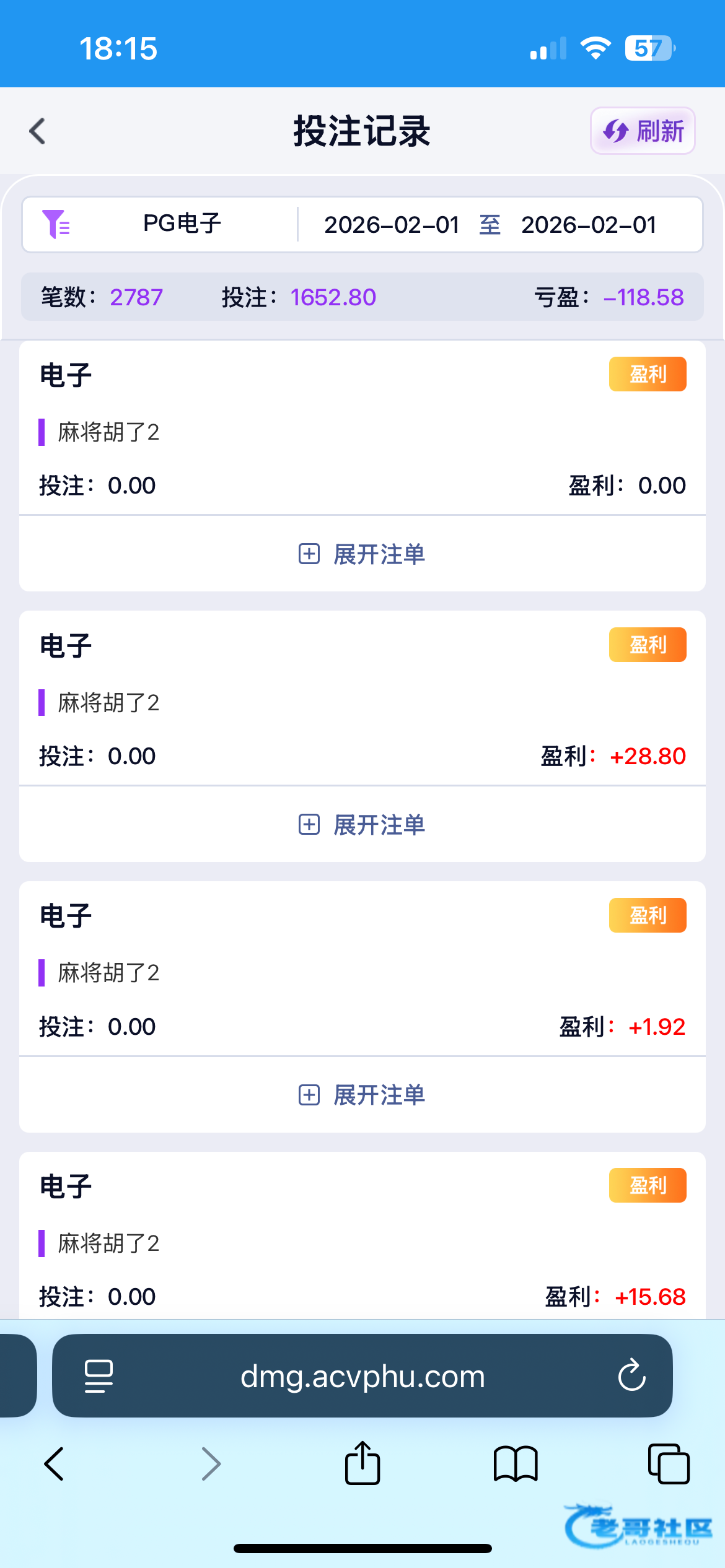Go back from the 投注记录 page
This screenshot has width=725, height=1568.
coord(38,131)
